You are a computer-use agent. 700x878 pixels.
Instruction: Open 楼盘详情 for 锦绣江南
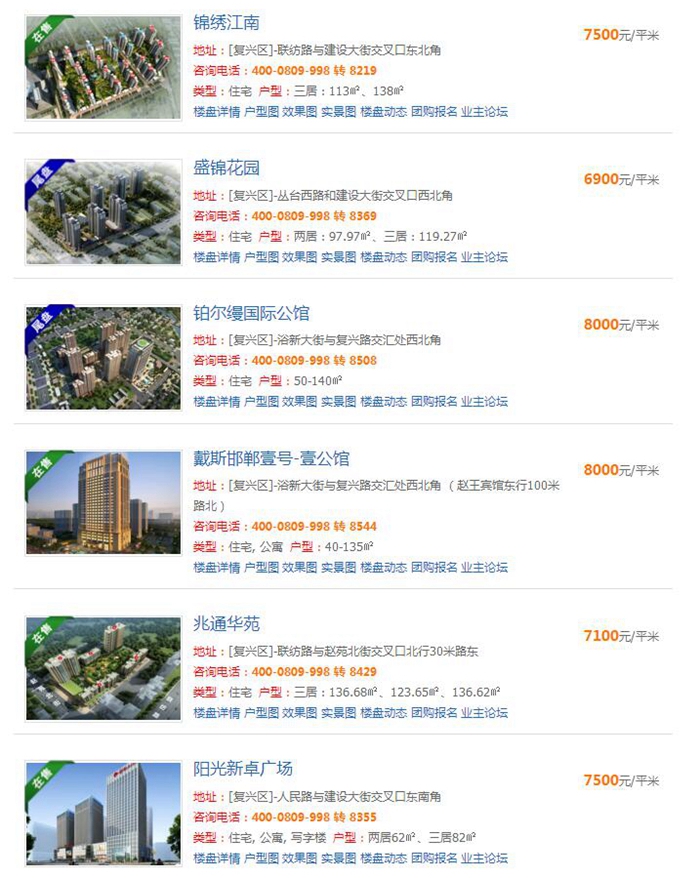click(216, 111)
